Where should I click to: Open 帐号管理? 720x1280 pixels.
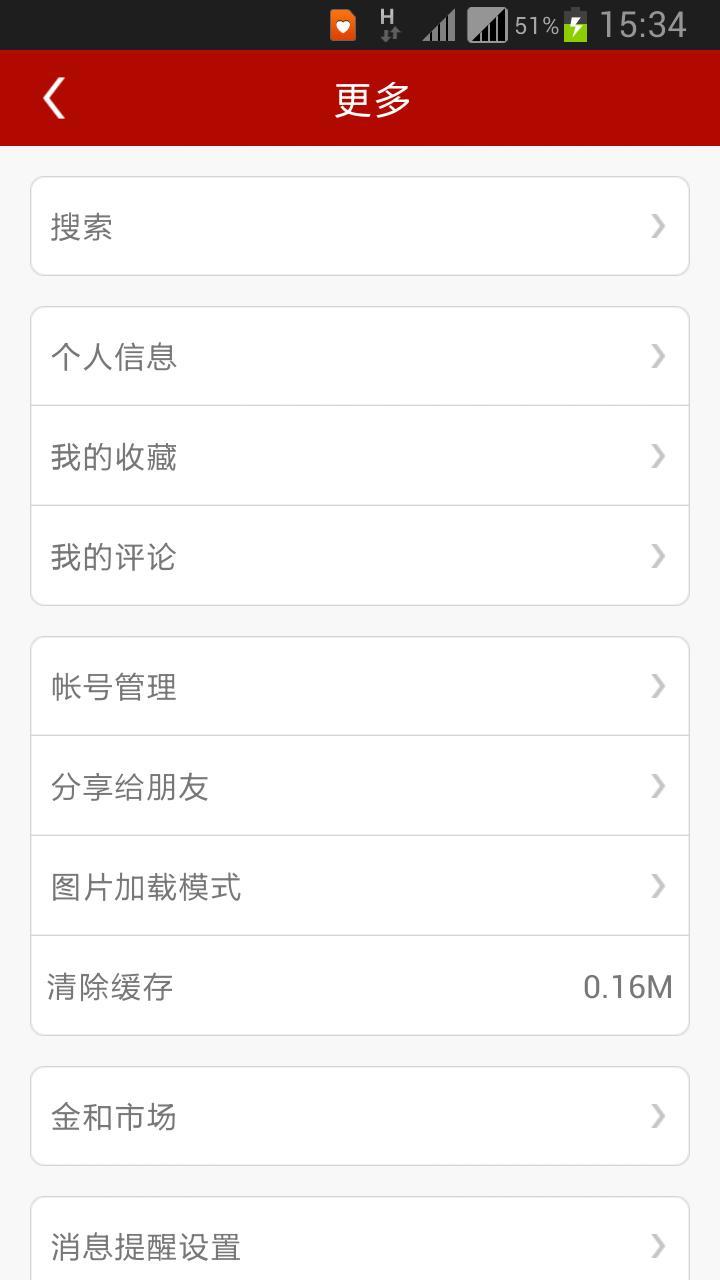click(x=360, y=686)
